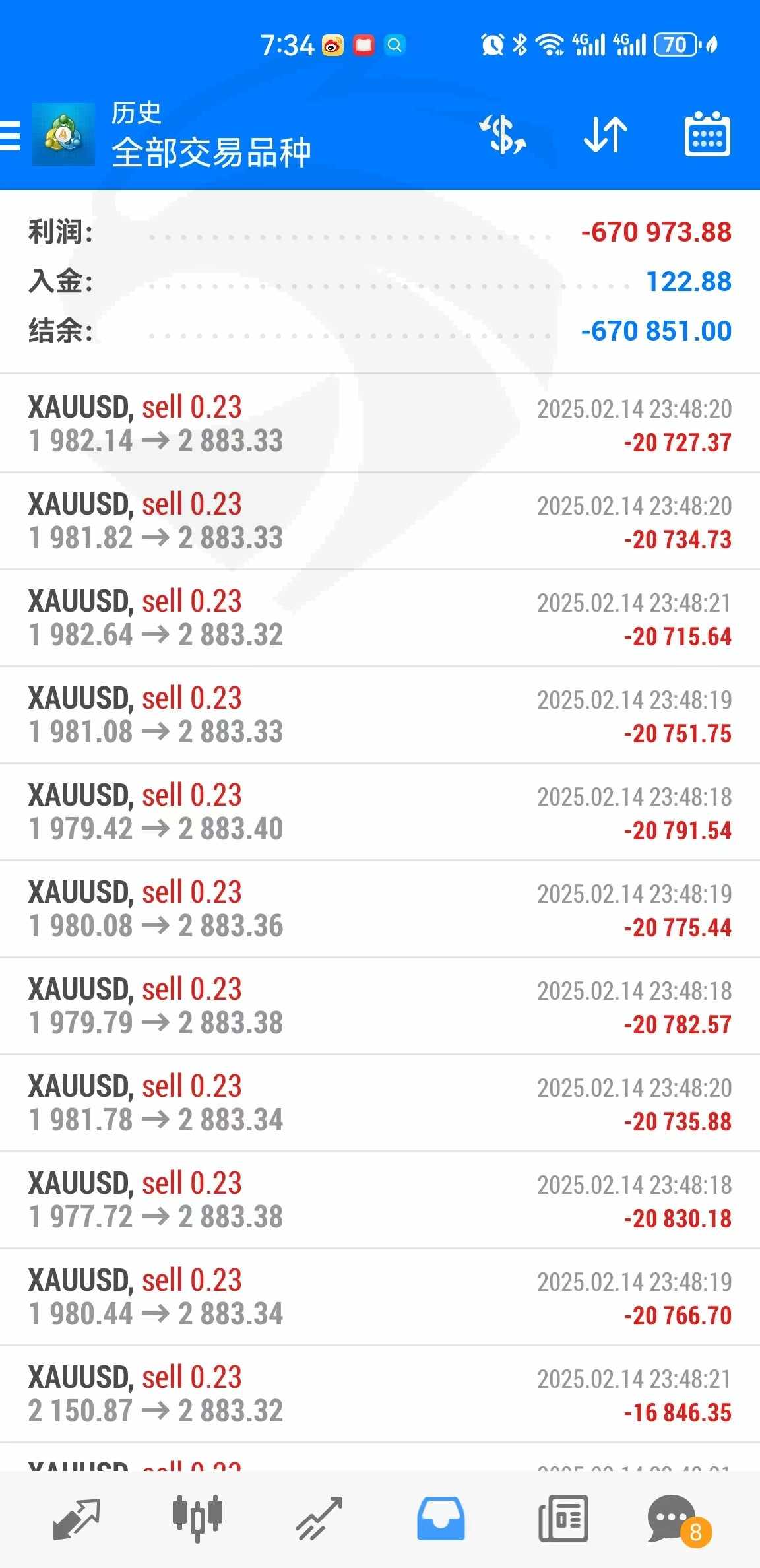Open the hamburger drawer menu
This screenshot has height=1568, width=760.
coord(11,136)
